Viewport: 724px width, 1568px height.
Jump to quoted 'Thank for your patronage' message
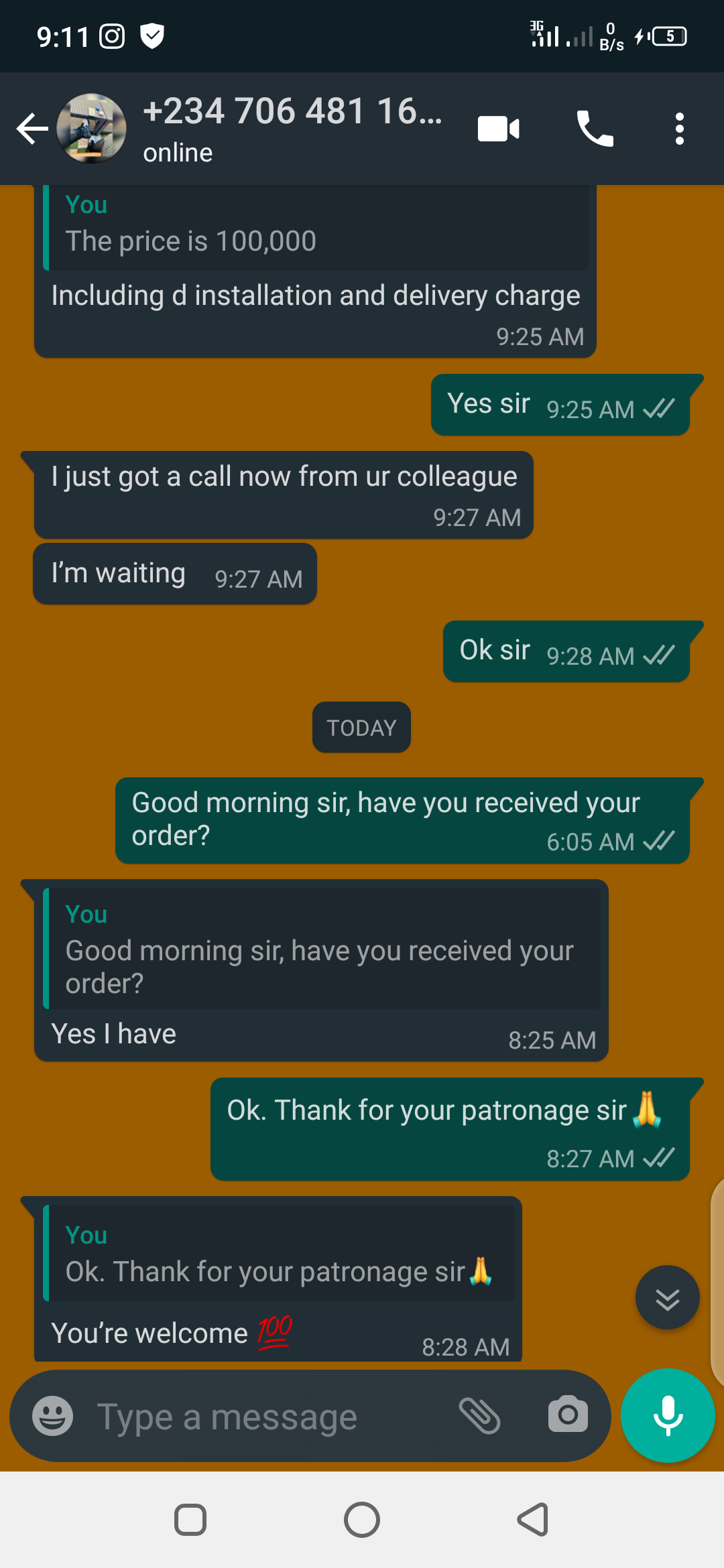coord(279,1254)
